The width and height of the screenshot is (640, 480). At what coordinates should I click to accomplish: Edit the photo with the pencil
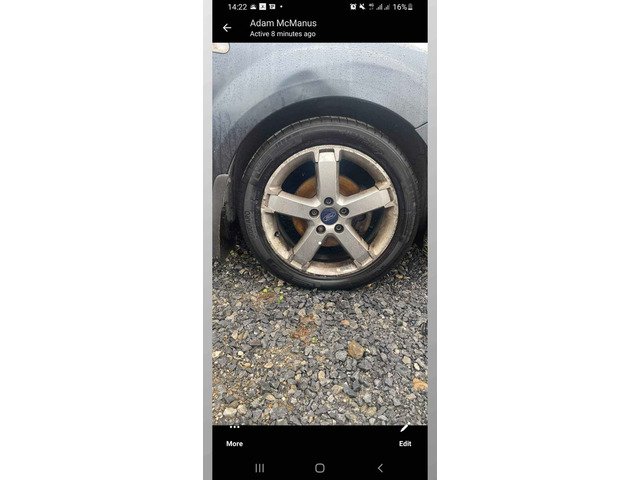[x=405, y=434]
